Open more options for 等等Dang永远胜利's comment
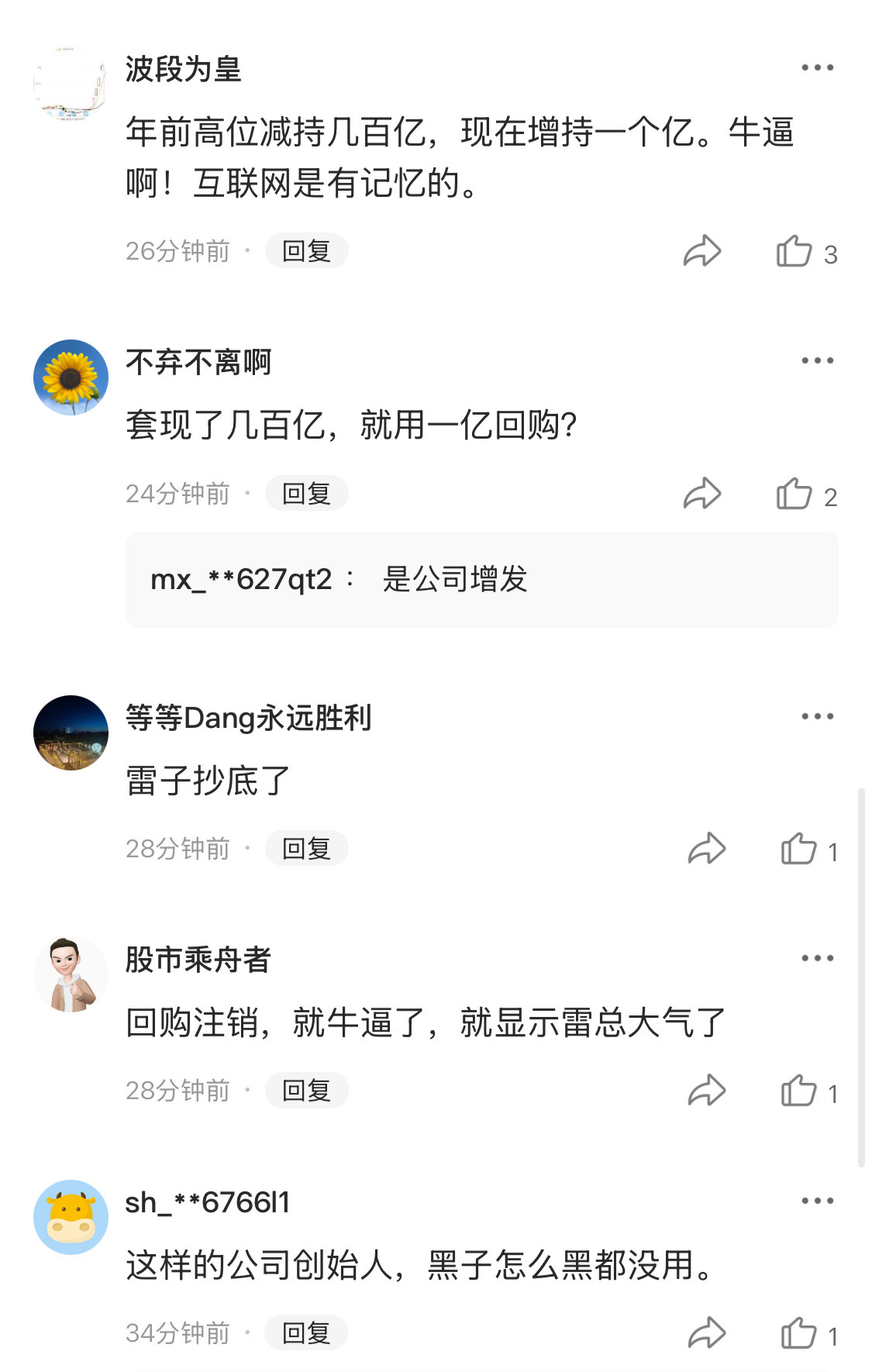Screen dimensions: 872x1372 (818, 717)
